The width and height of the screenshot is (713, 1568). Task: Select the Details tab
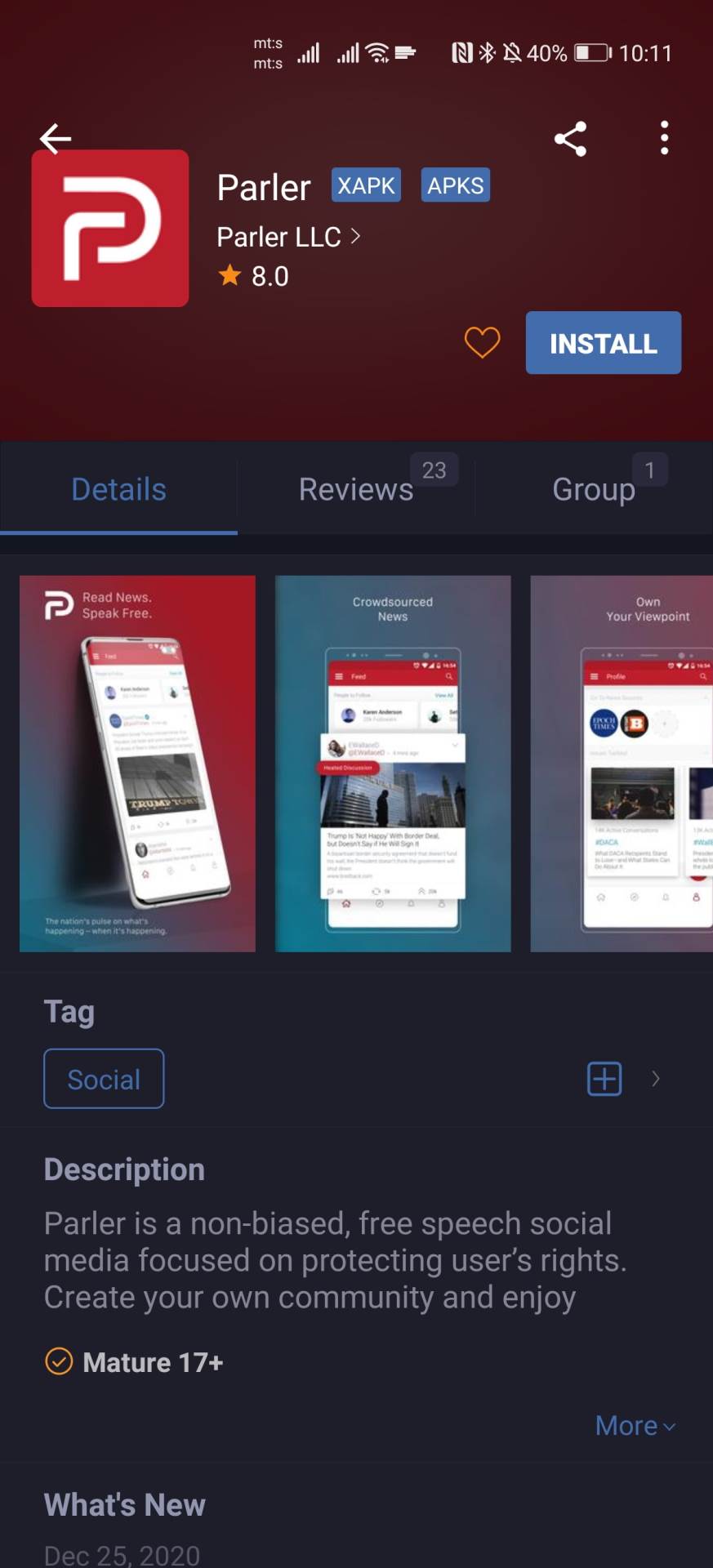pos(118,489)
